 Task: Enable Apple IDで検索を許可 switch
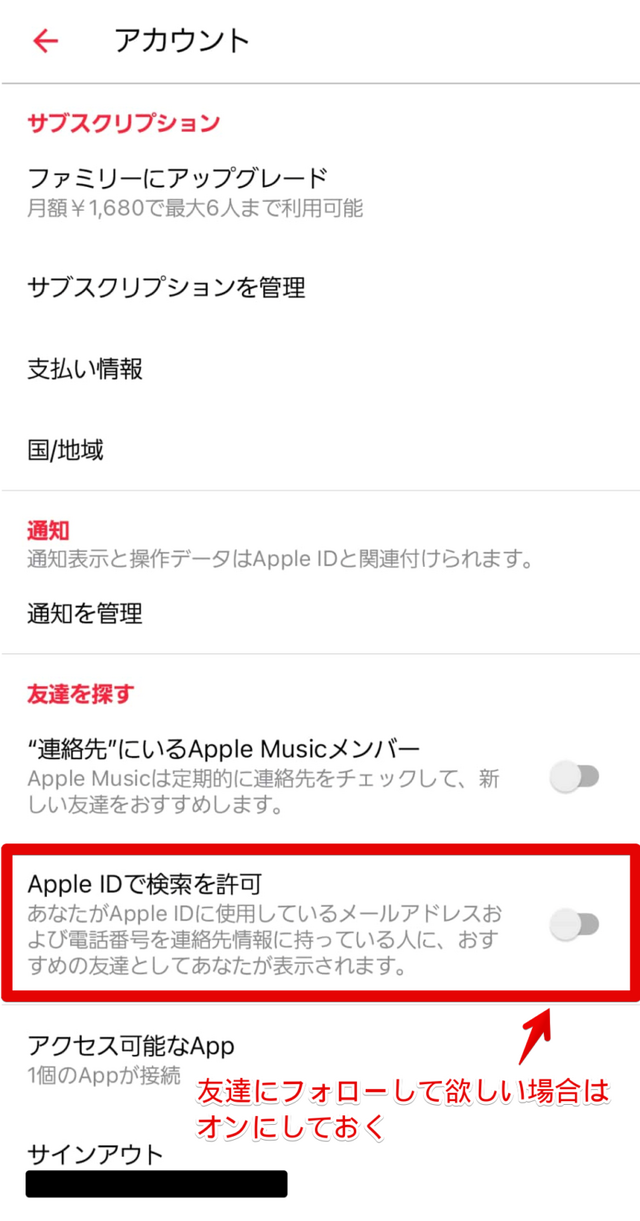coord(574,926)
